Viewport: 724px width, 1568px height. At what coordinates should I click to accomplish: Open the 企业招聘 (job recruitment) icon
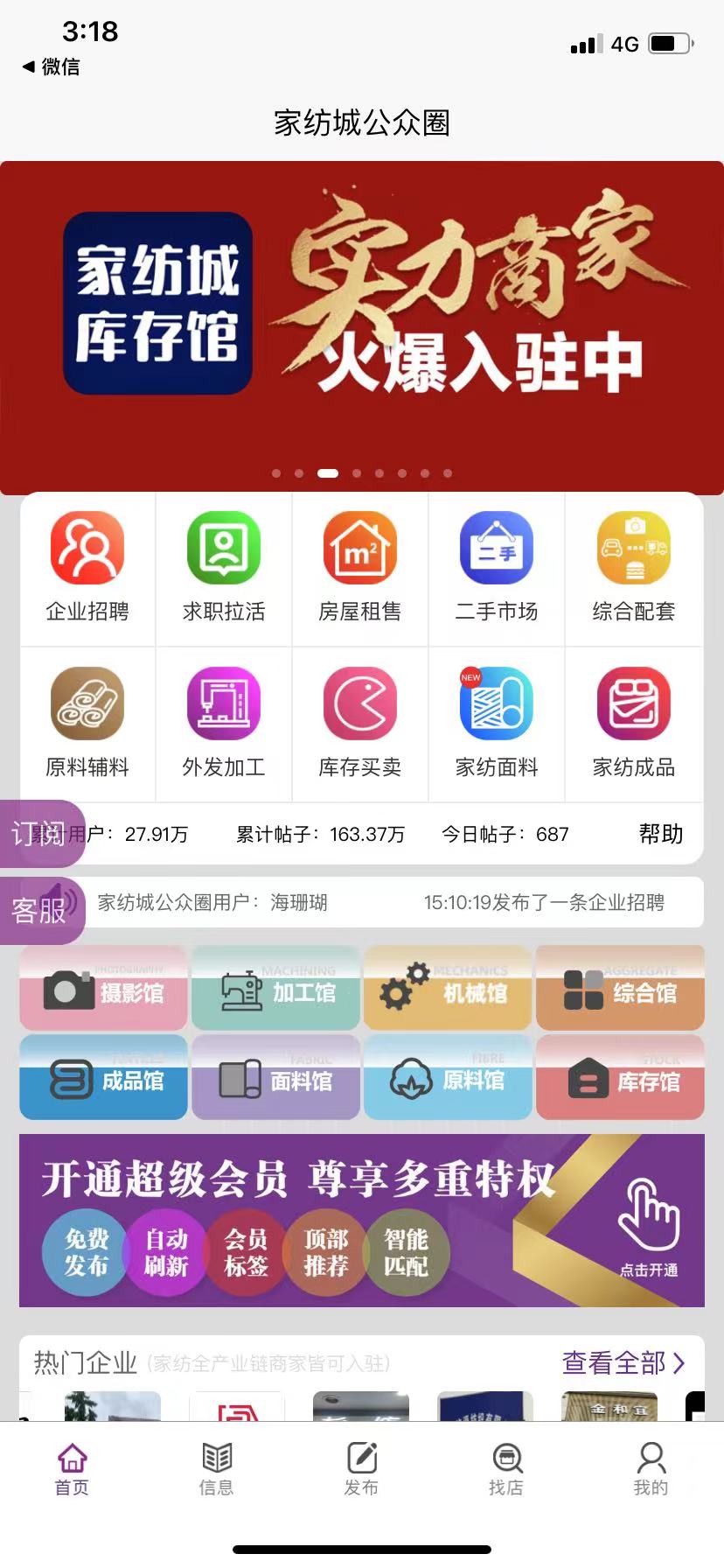point(87,567)
